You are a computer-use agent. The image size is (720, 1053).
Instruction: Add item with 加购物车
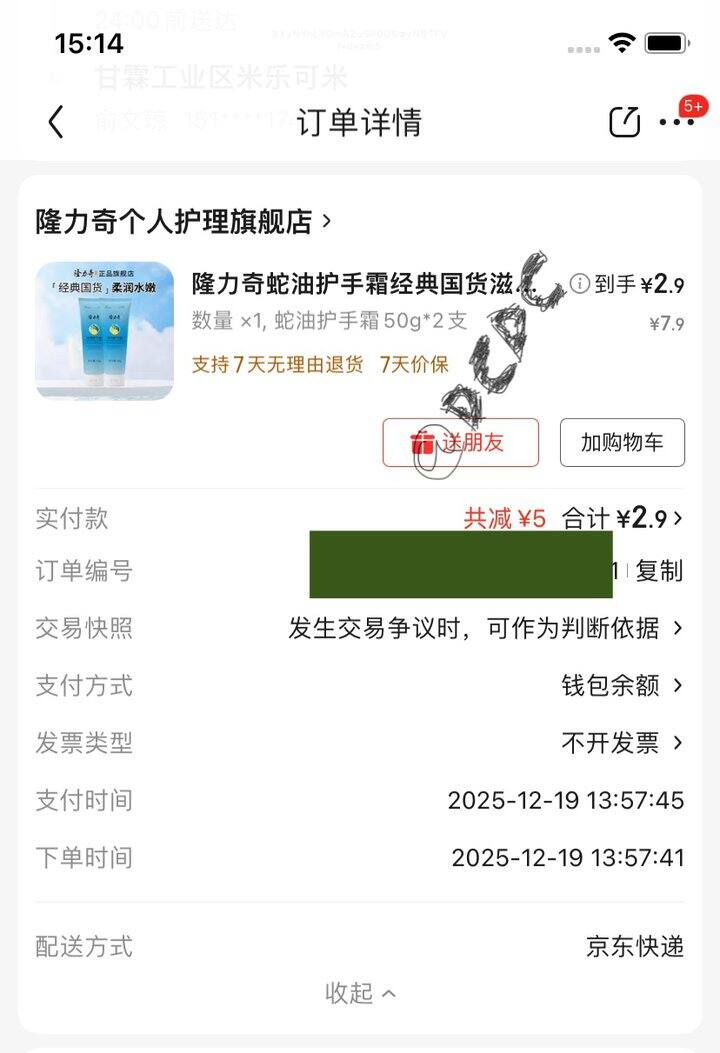coord(622,442)
